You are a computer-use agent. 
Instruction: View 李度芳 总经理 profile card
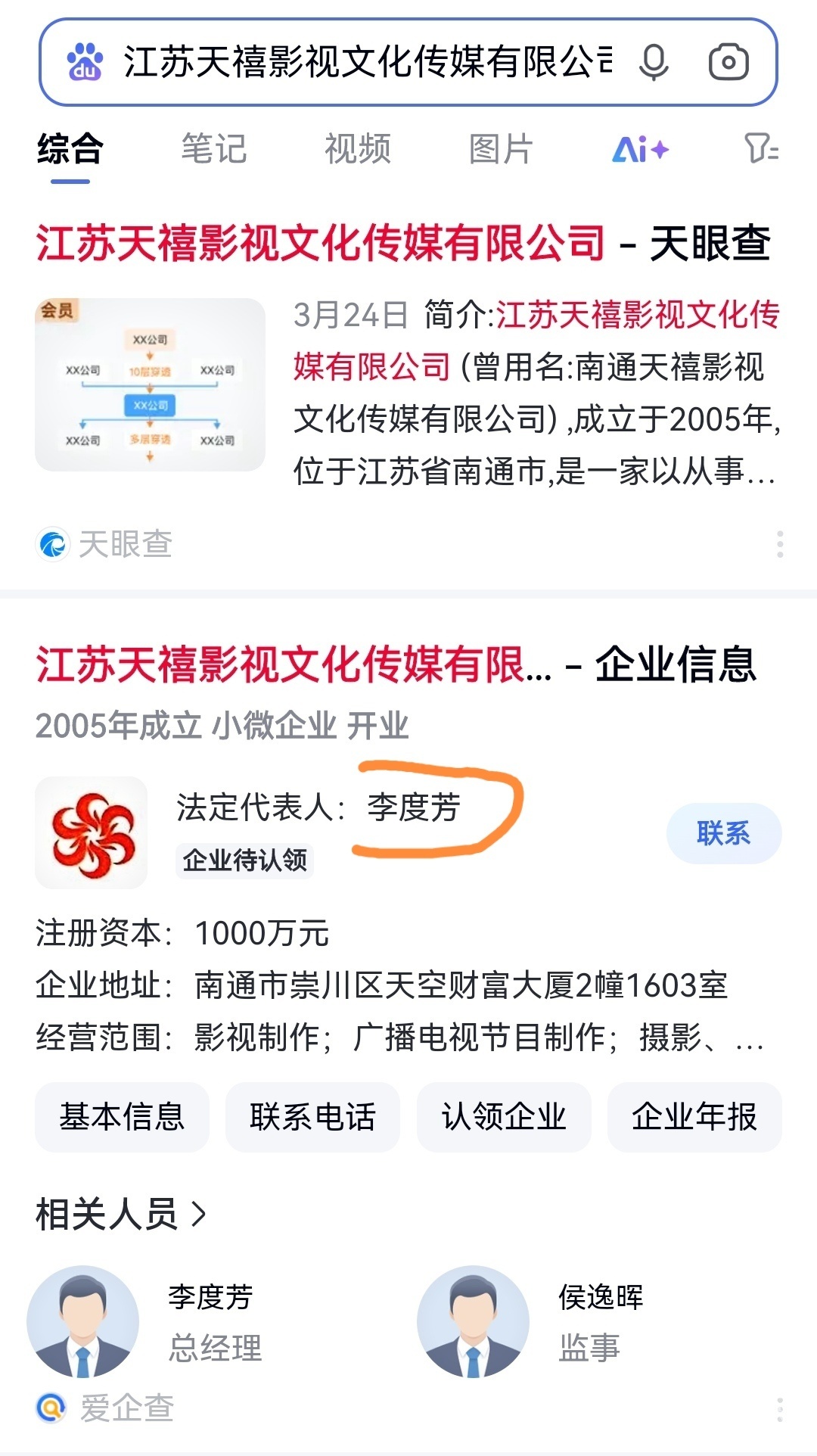(x=151, y=1321)
